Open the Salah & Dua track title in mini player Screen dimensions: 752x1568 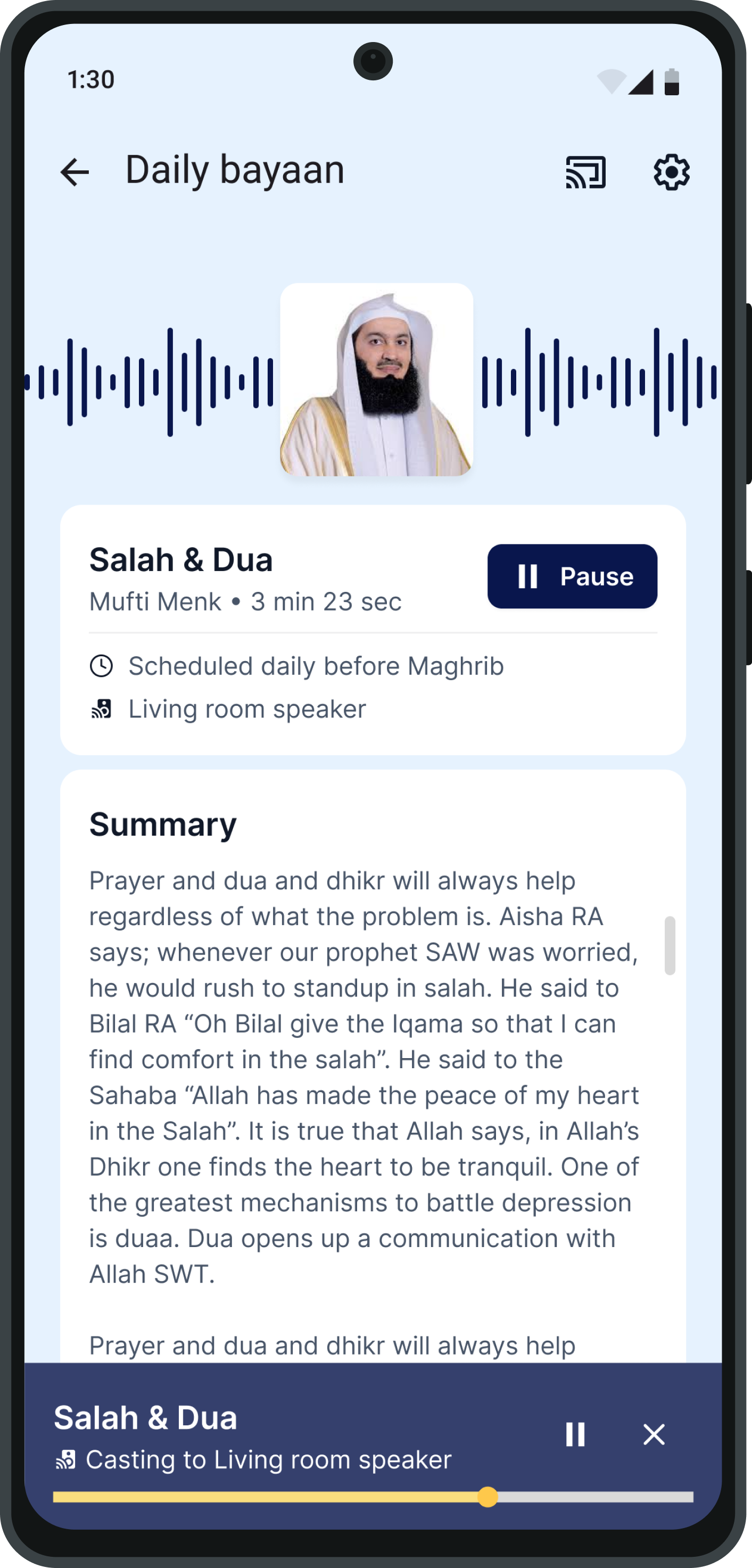[x=145, y=1418]
